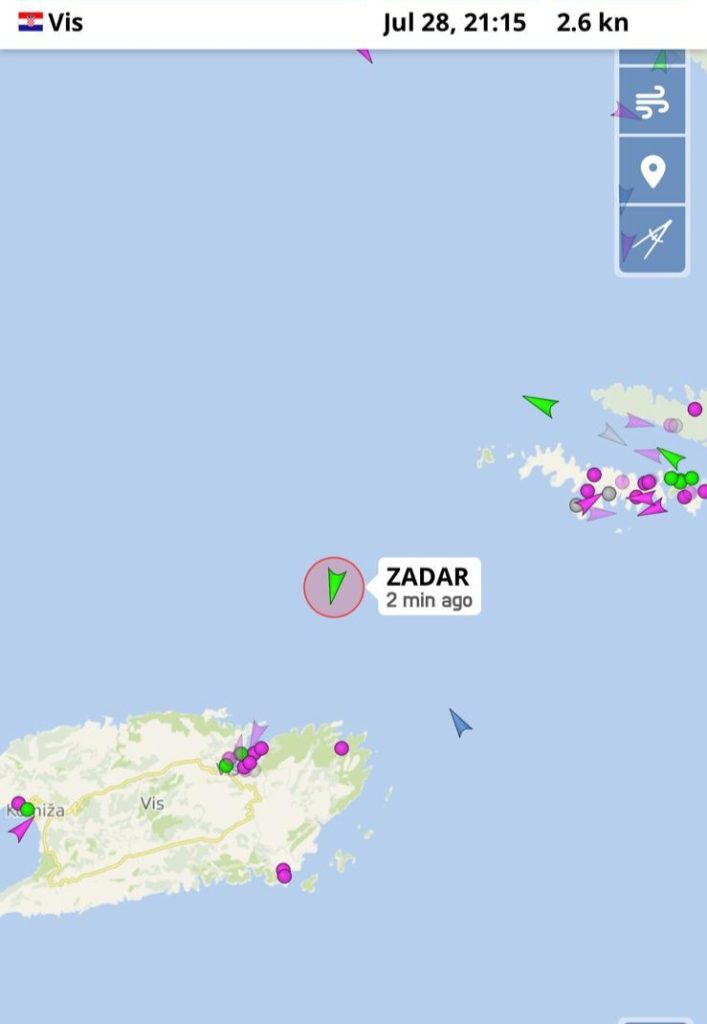
Task: Open the distance measuring dividers tool
Action: point(652,239)
